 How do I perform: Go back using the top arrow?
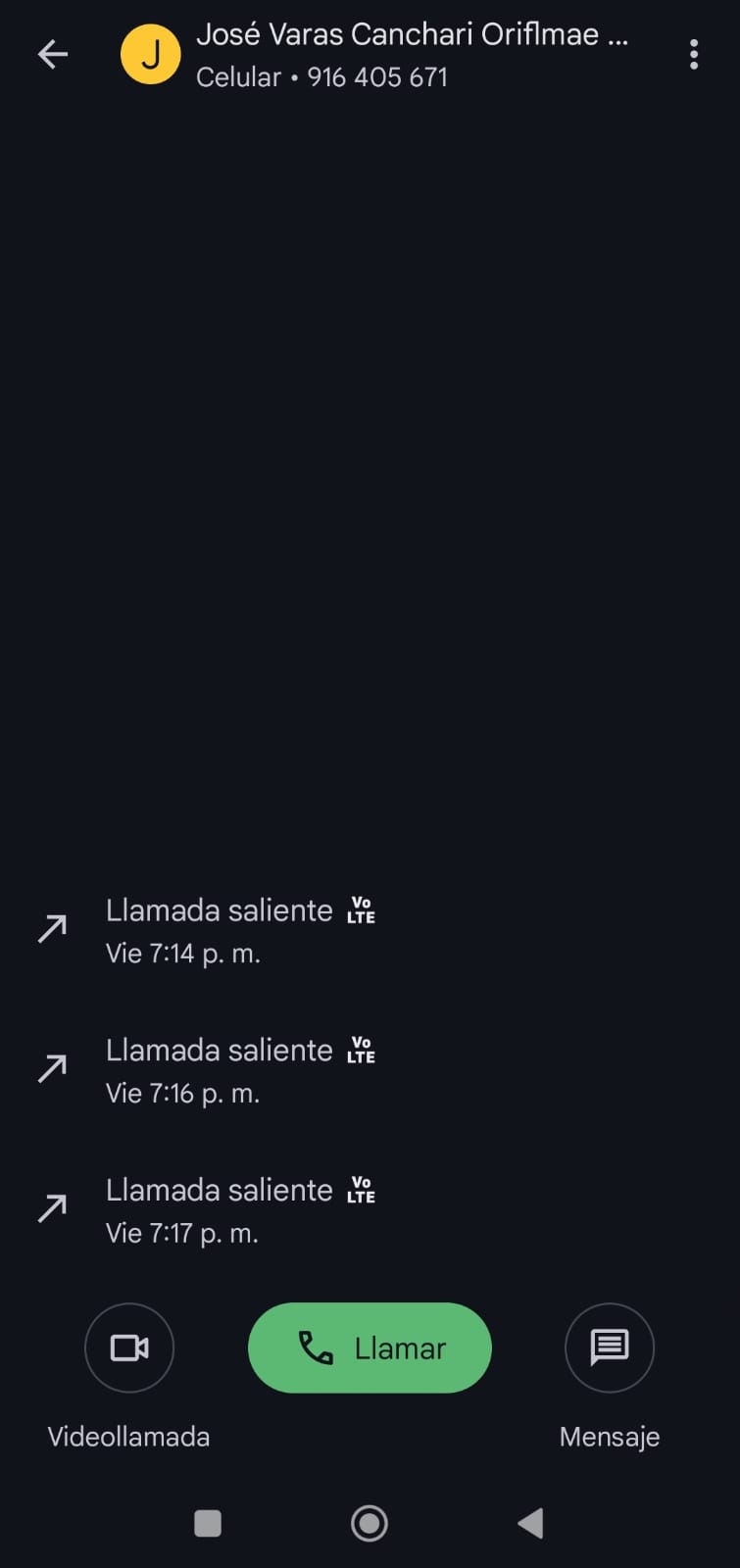click(x=53, y=54)
